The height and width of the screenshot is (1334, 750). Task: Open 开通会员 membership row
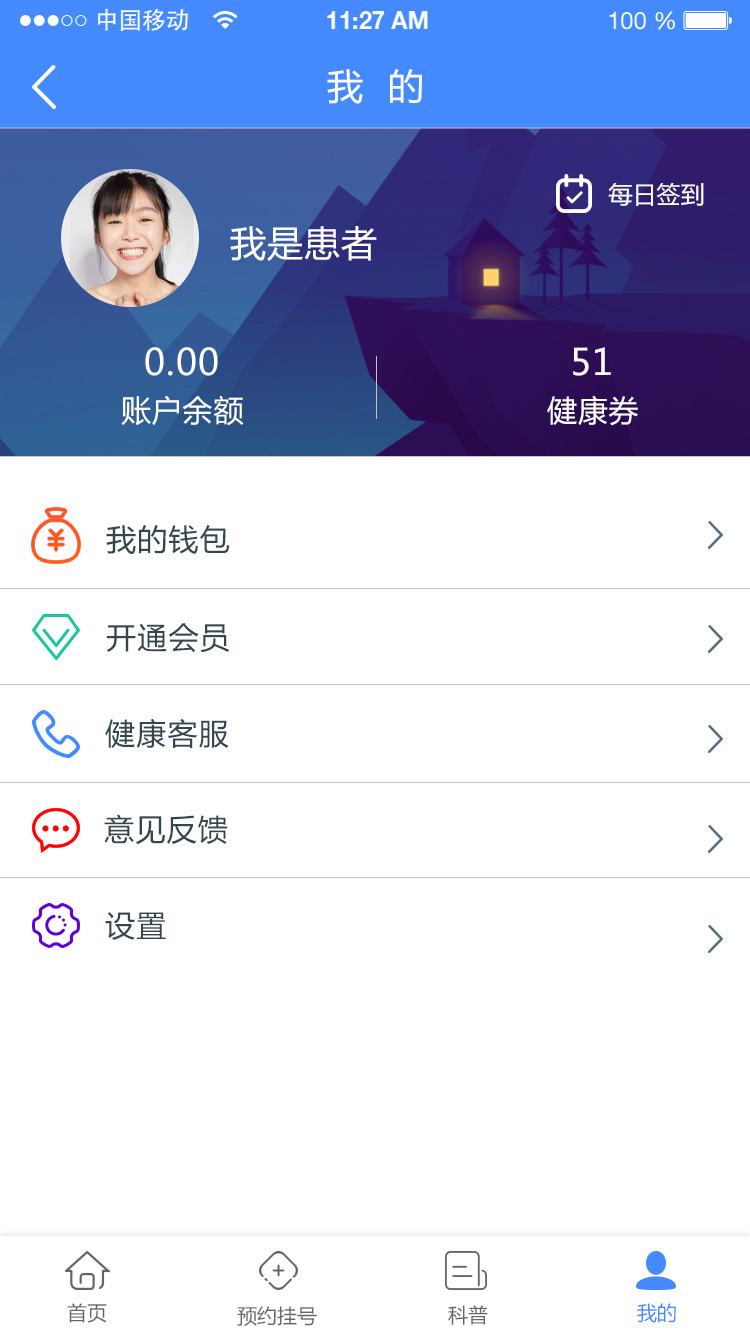375,638
